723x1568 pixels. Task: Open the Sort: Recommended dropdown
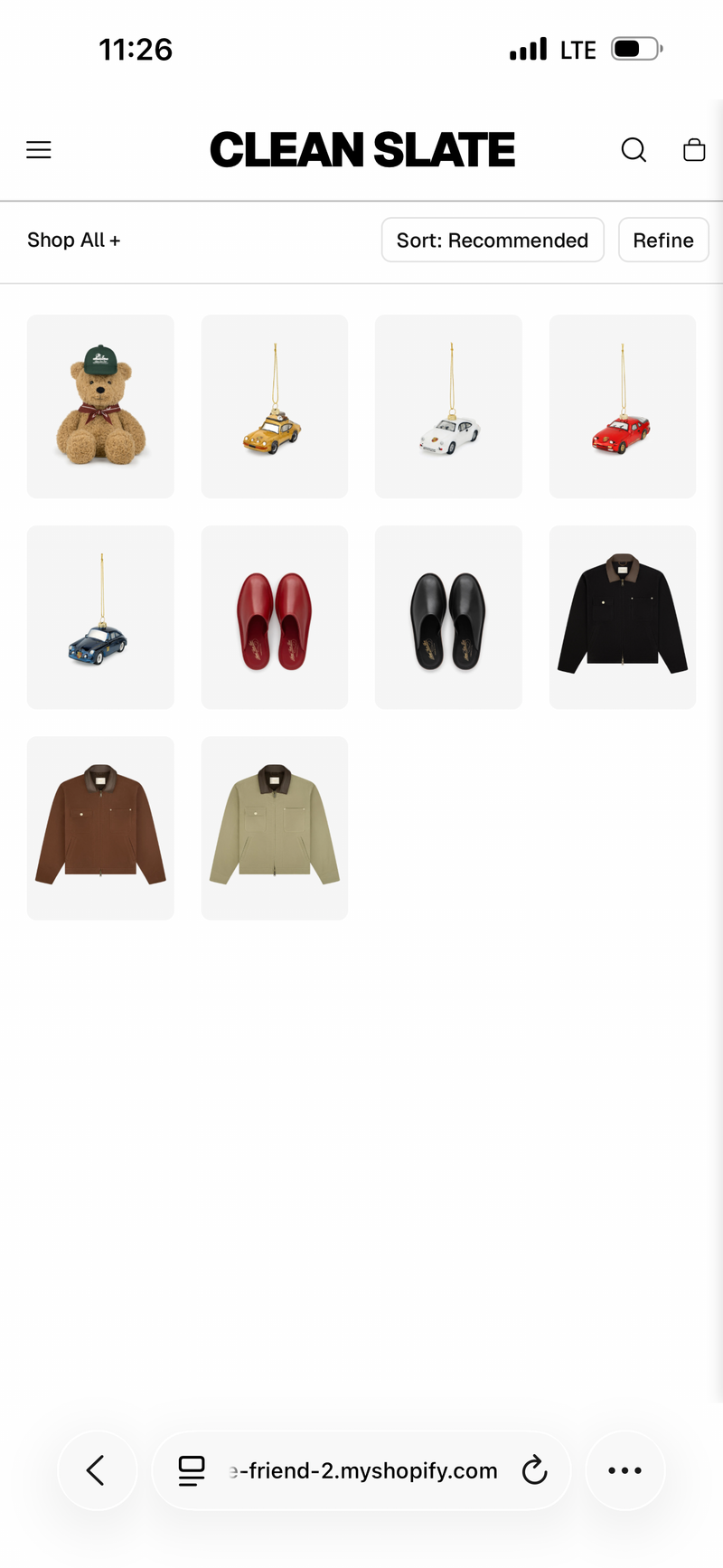pos(493,241)
